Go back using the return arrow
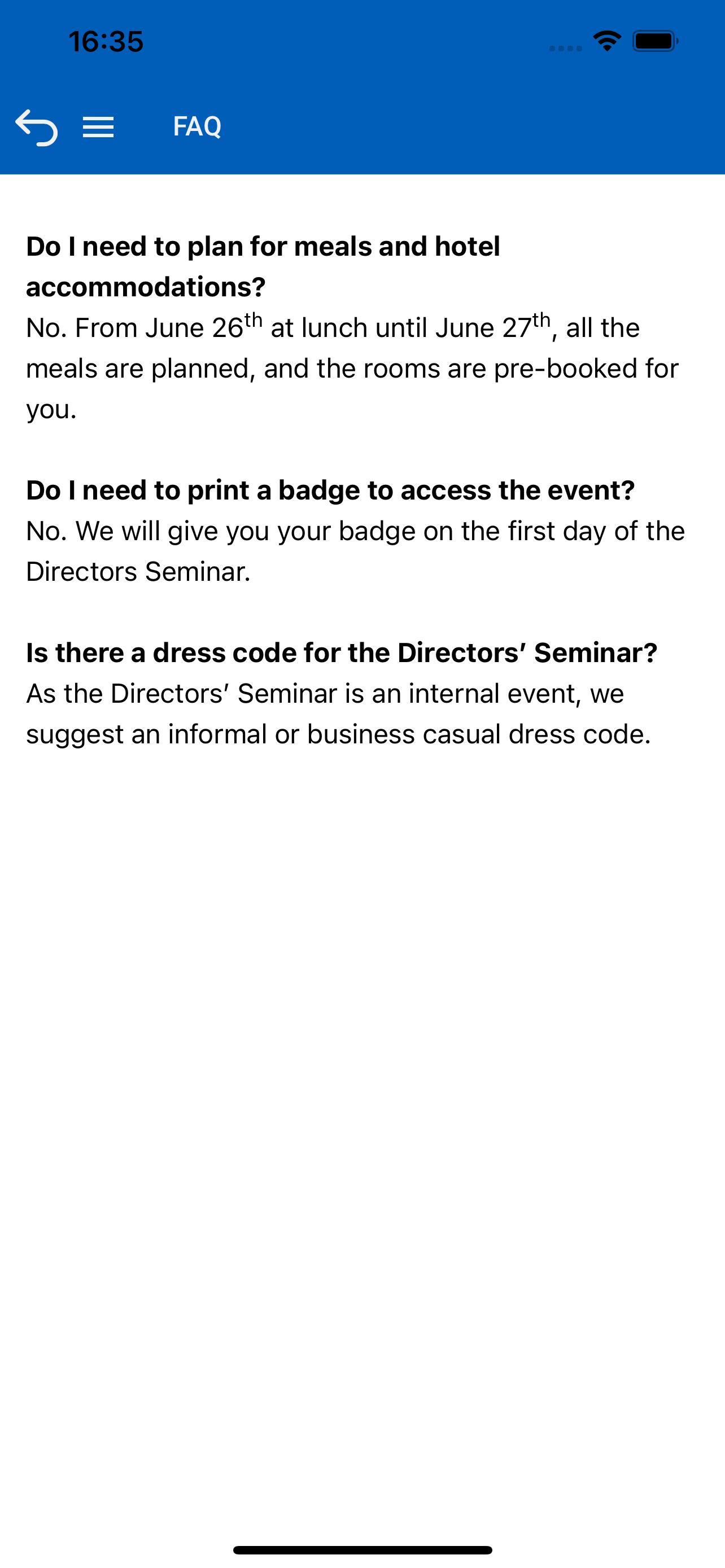The height and width of the screenshot is (1568, 725). [x=37, y=127]
